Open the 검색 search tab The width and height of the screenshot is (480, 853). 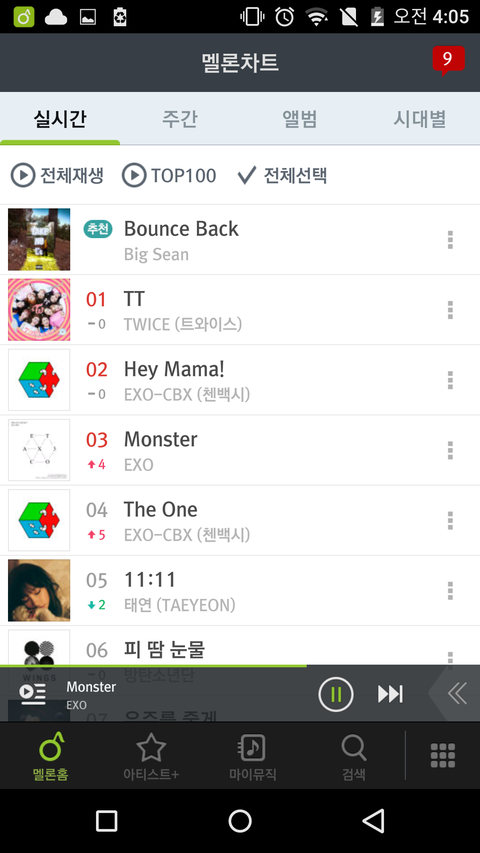354,756
